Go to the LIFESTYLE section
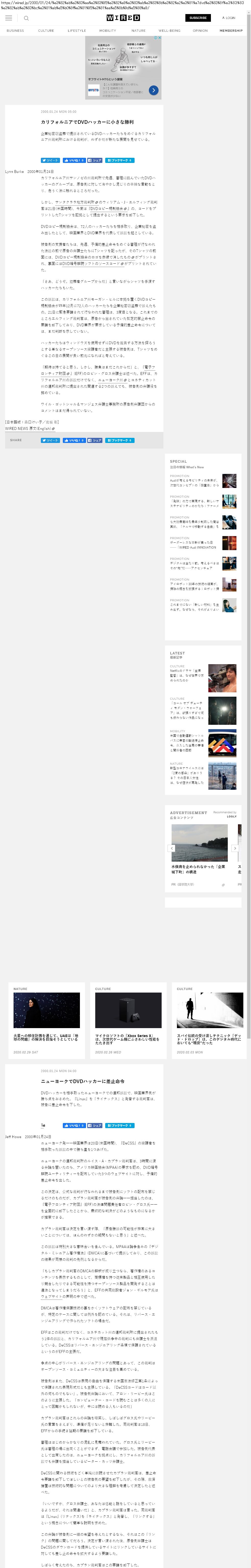This screenshot has width=251, height=1568. (77, 30)
